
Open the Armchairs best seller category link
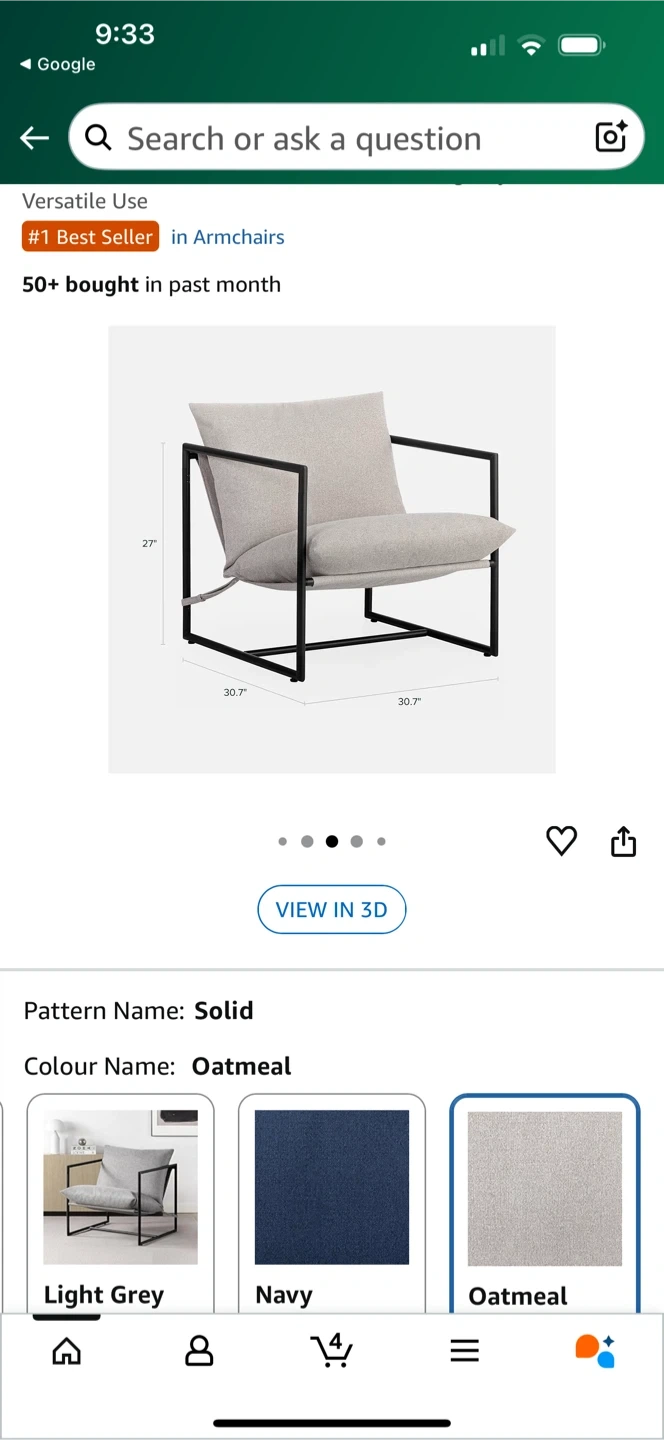(x=227, y=237)
